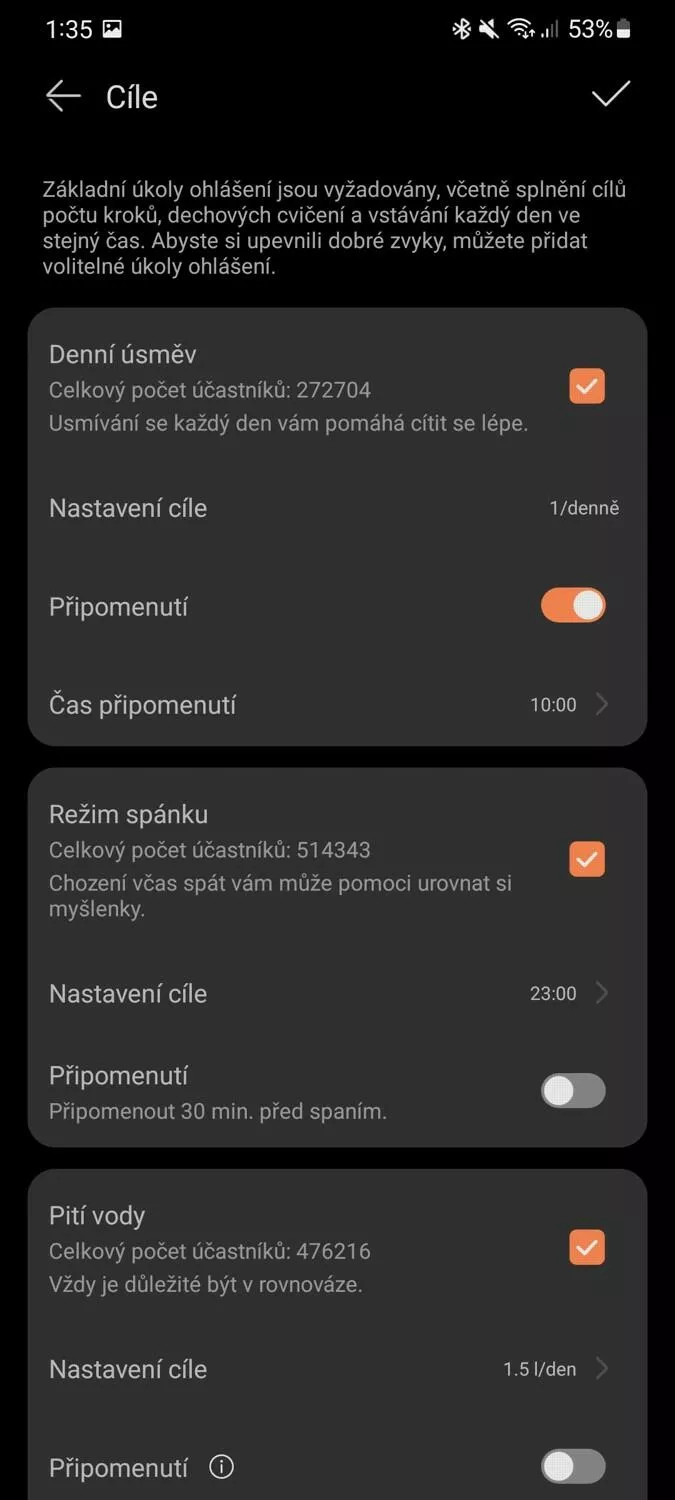Open Pití vody goal of 1.5 l/den

click(337, 1369)
